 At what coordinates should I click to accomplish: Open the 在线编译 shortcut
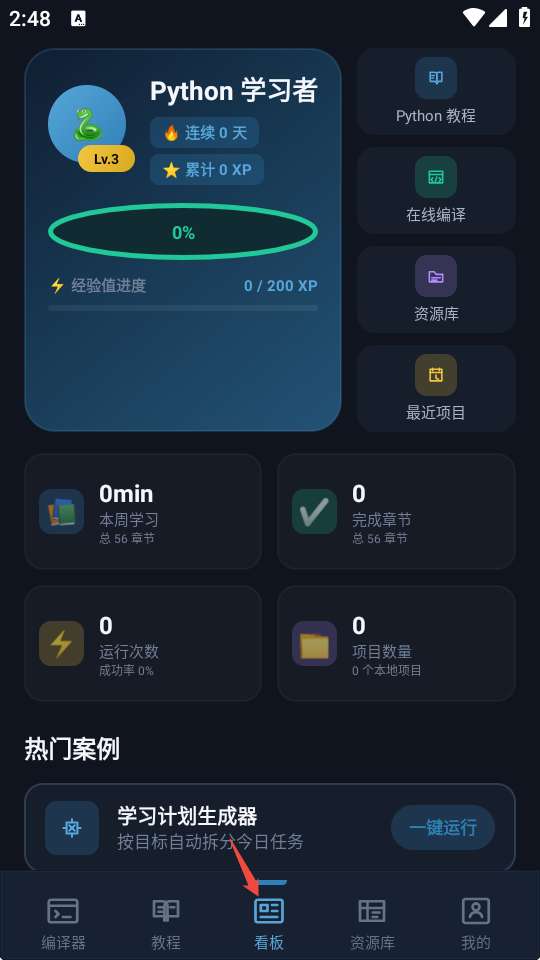[x=436, y=190]
